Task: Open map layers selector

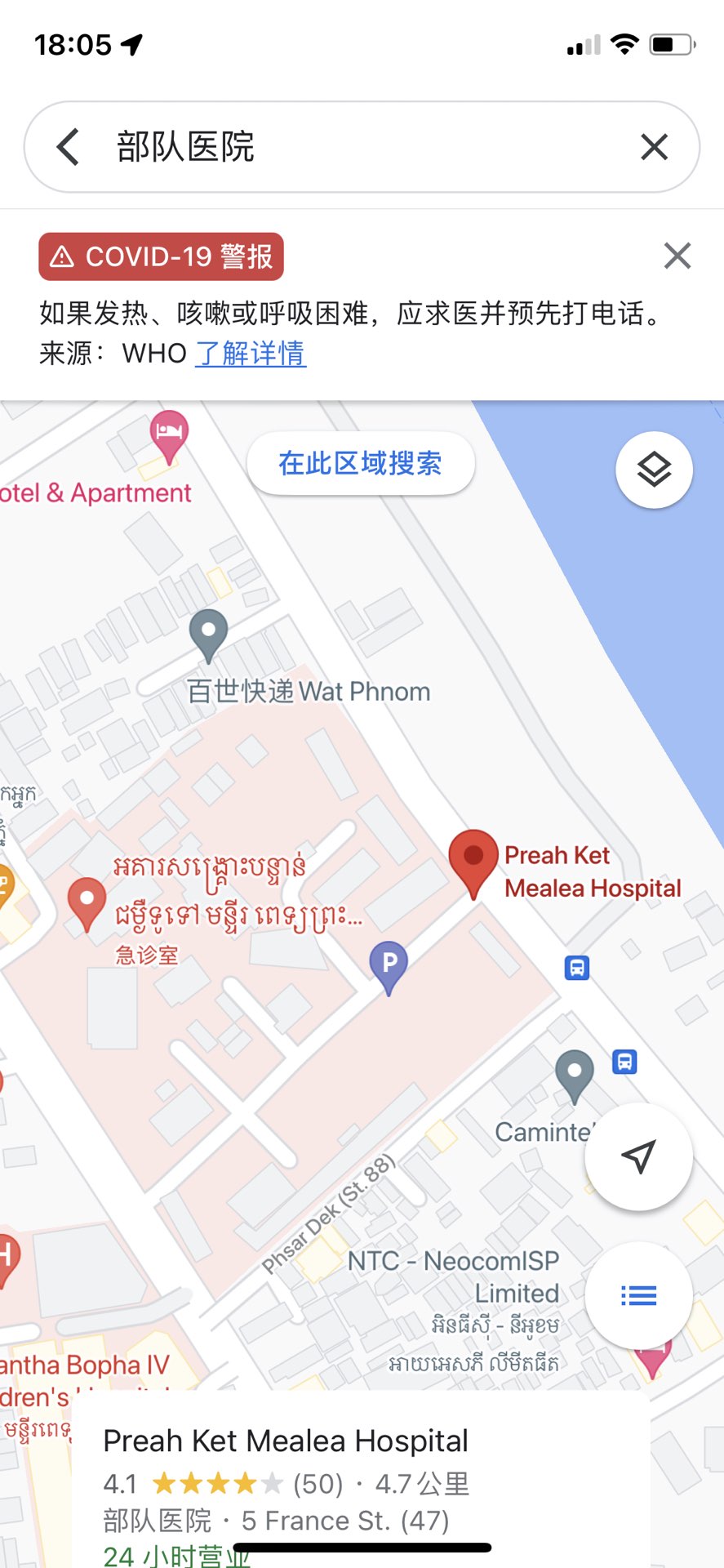Action: [654, 470]
